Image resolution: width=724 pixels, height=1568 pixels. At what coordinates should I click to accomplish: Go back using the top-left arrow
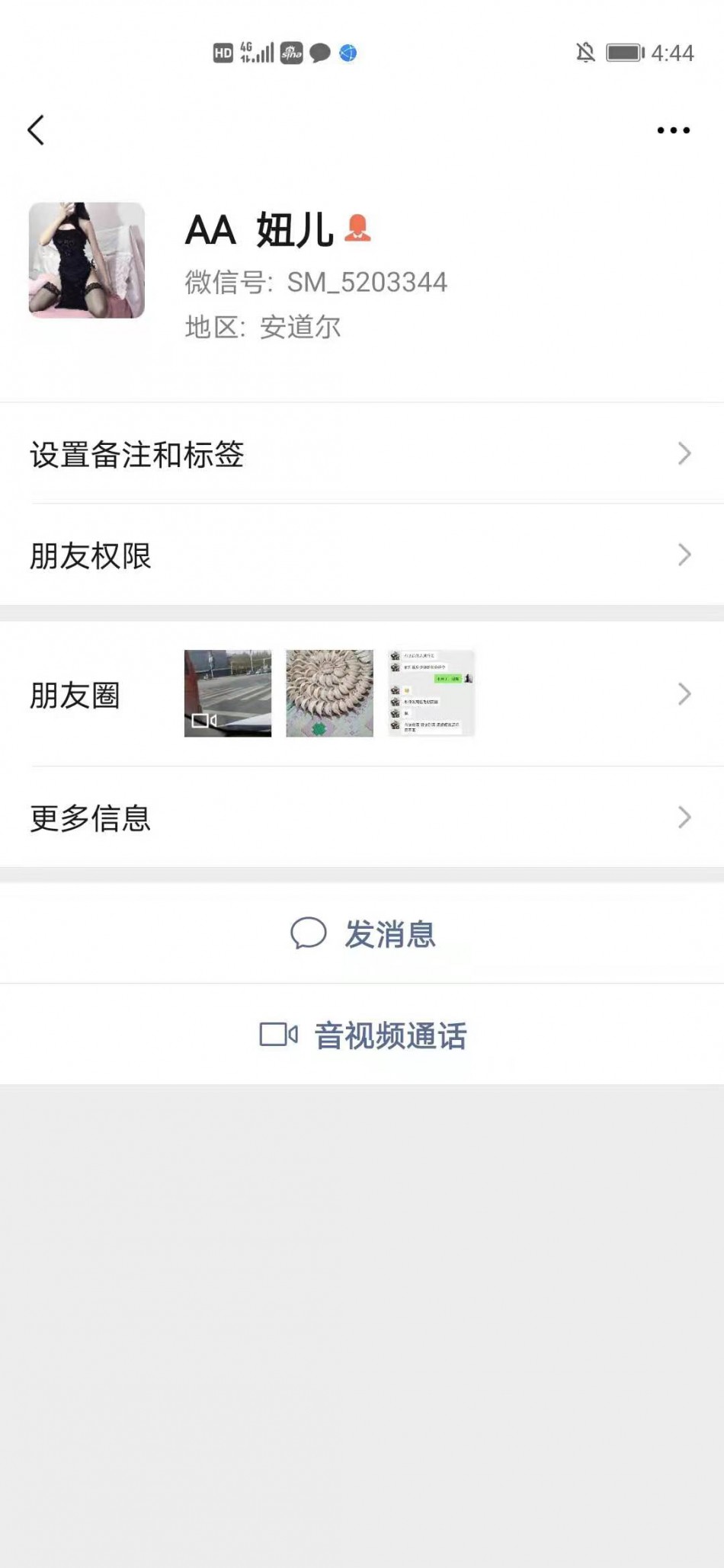coord(36,130)
